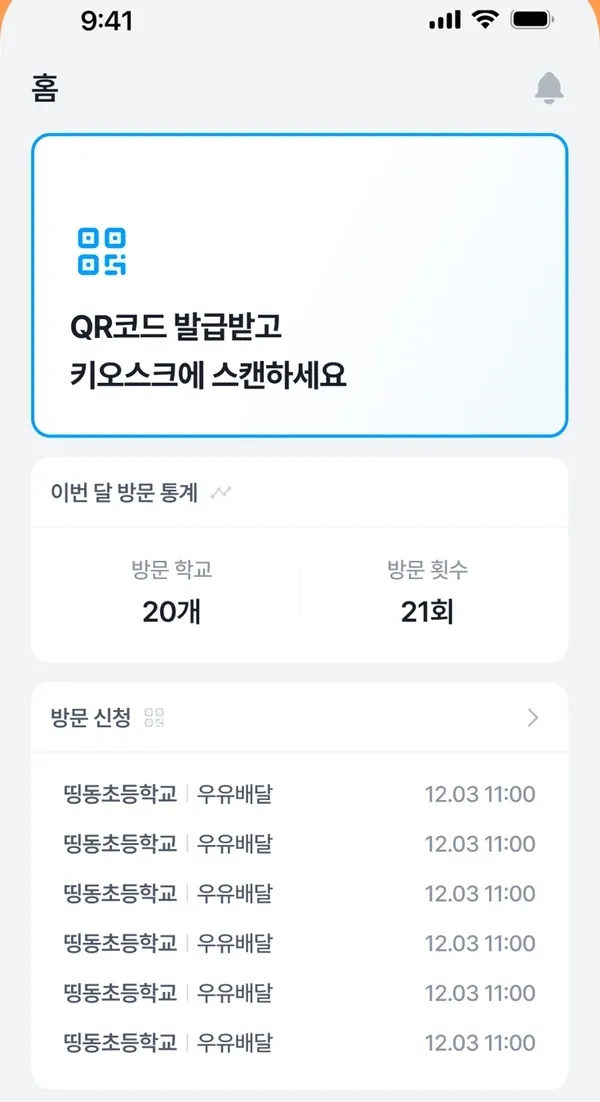600x1102 pixels.
Task: Open the QR코드 발급받고 card
Action: tap(299, 285)
